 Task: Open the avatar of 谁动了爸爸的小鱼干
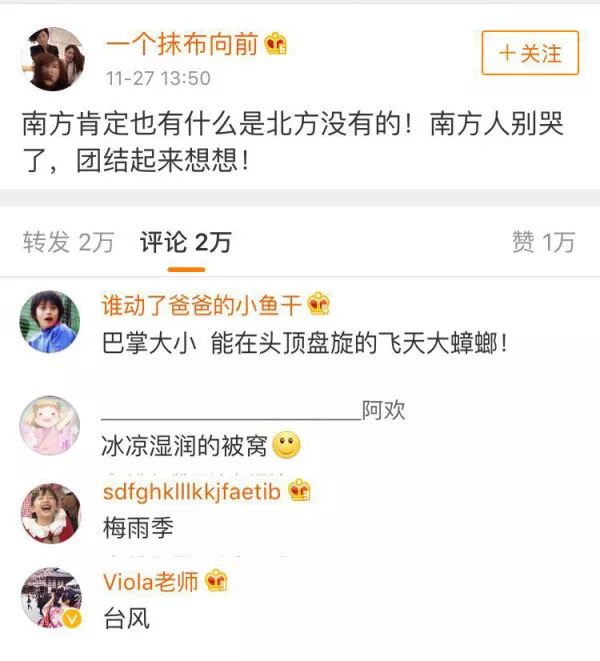[x=50, y=322]
